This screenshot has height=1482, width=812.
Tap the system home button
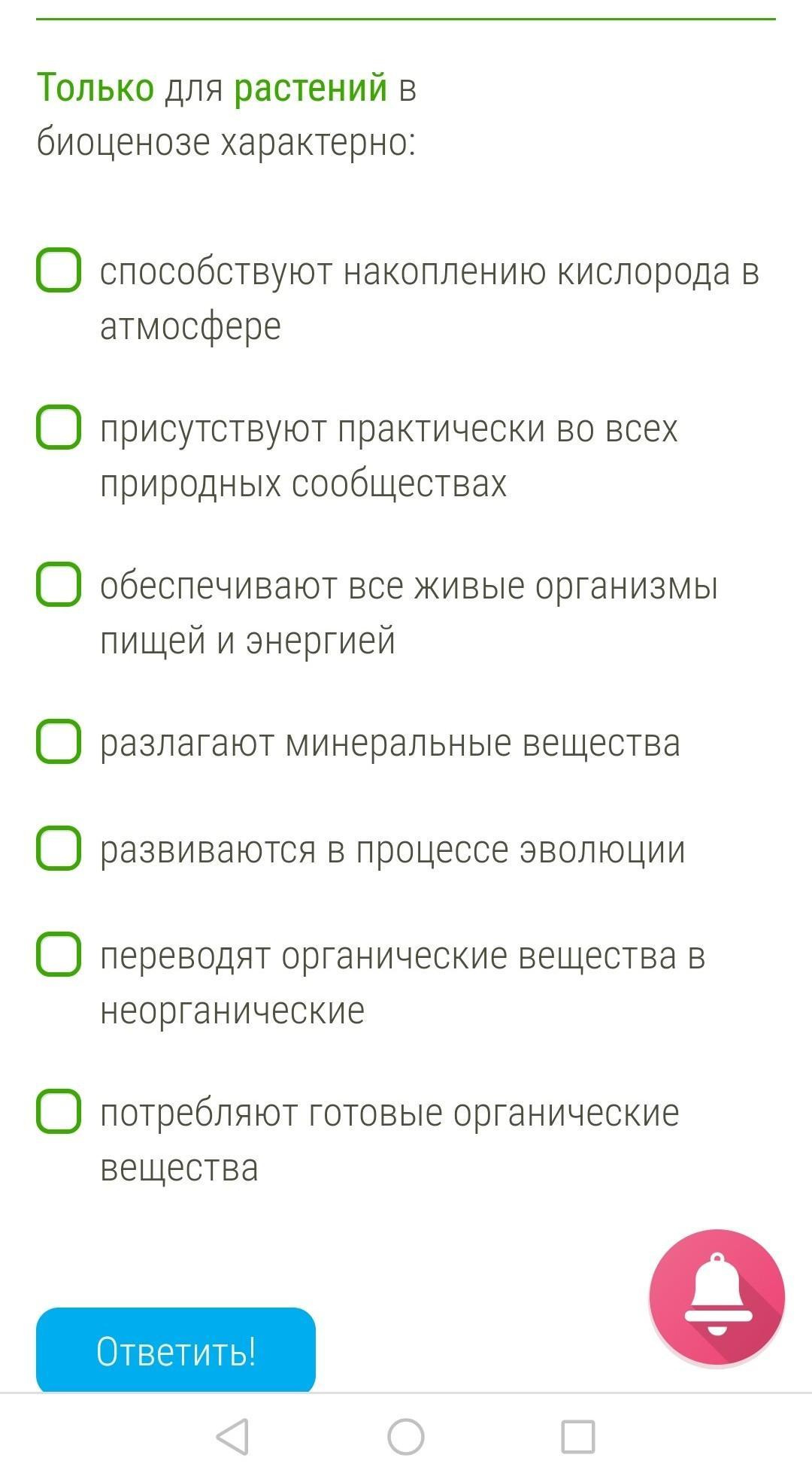pyautogui.click(x=406, y=1437)
